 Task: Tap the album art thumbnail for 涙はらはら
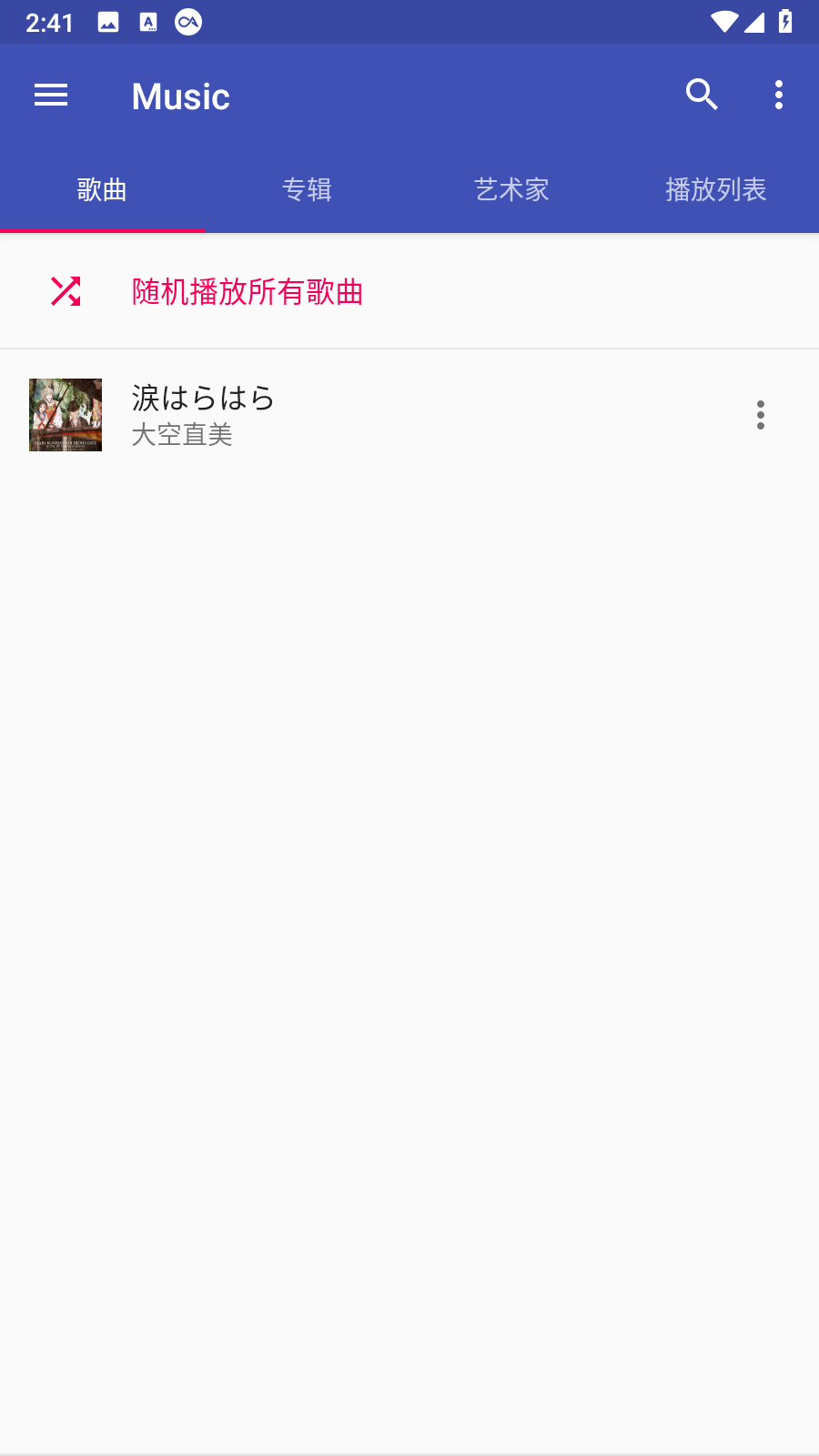click(x=65, y=415)
